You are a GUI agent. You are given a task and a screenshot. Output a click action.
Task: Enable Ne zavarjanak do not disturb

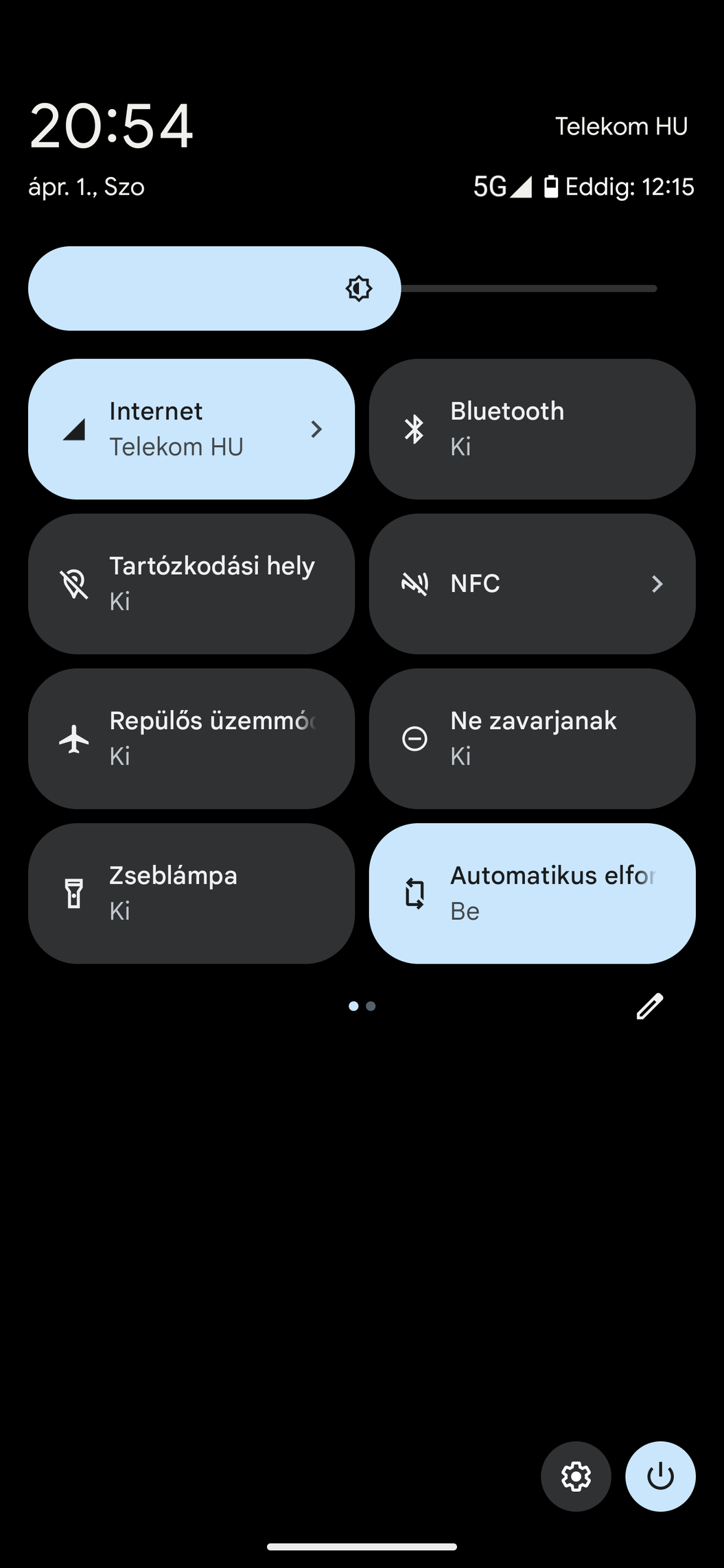532,739
